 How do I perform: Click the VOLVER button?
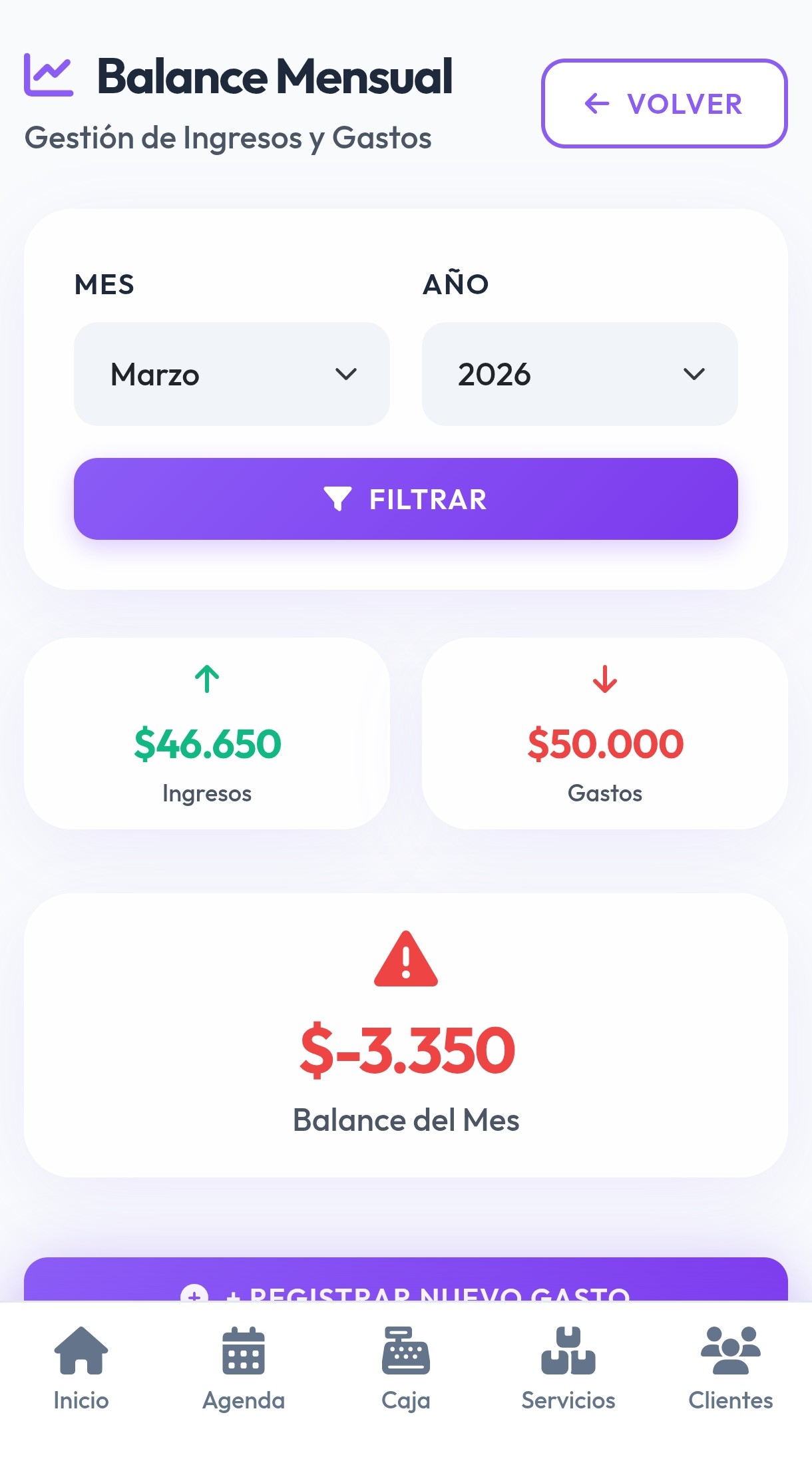point(664,104)
